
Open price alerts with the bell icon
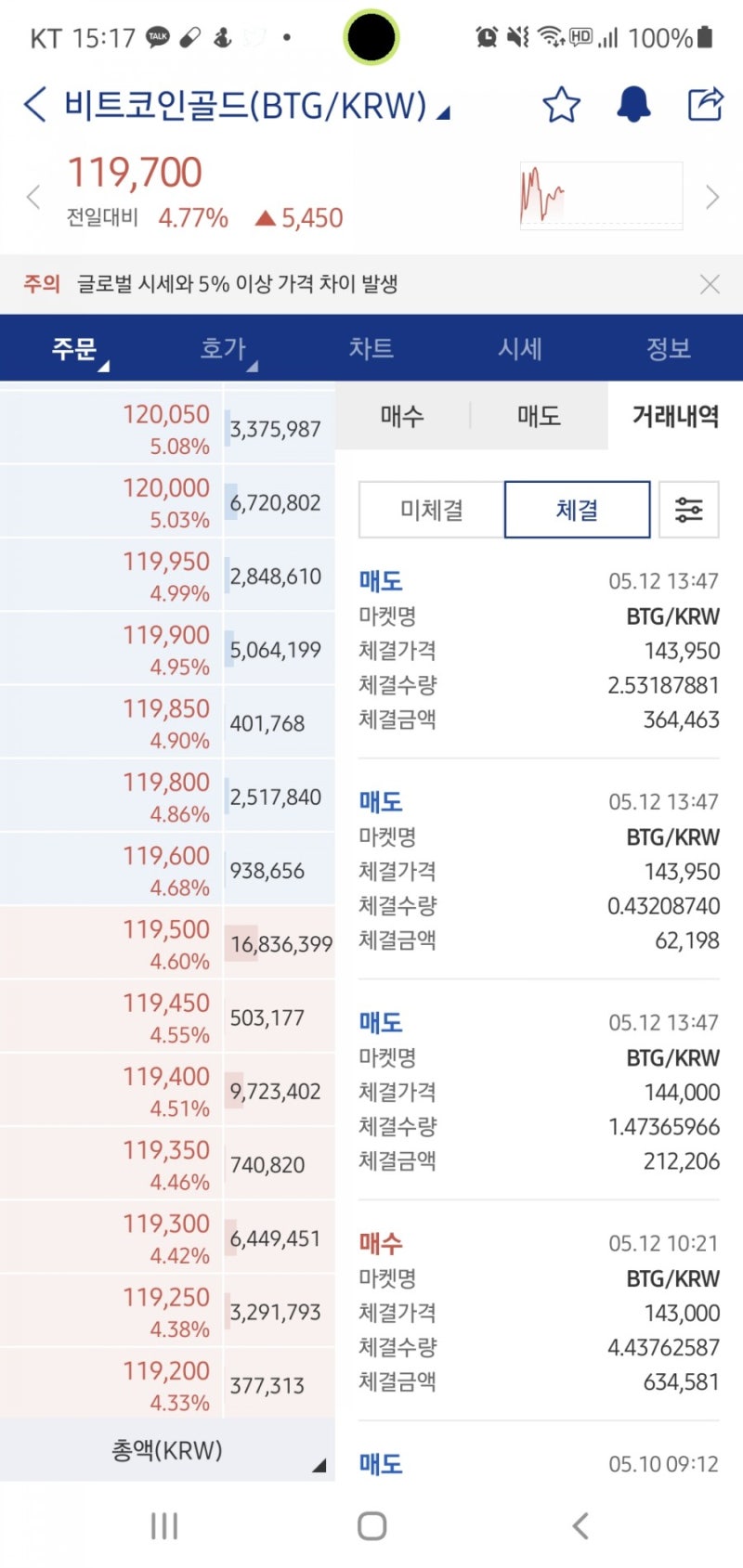point(632,105)
